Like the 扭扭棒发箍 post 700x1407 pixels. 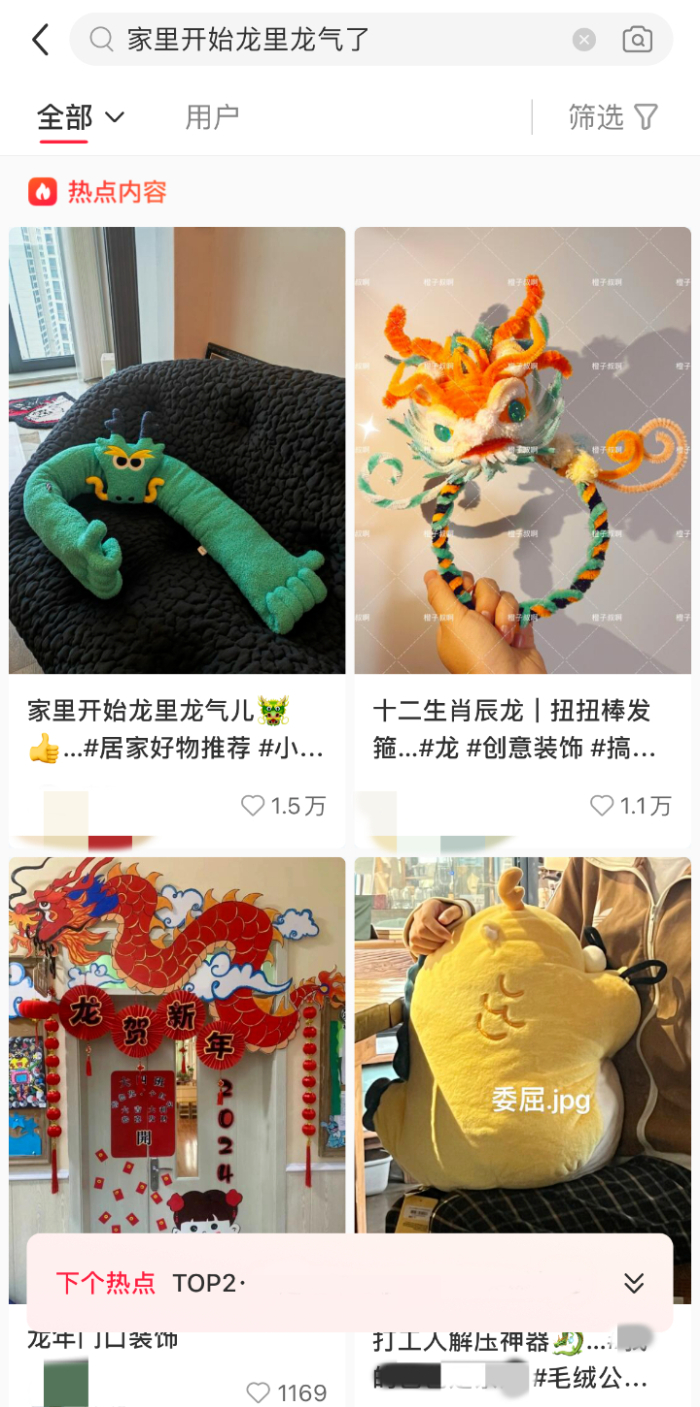[601, 806]
